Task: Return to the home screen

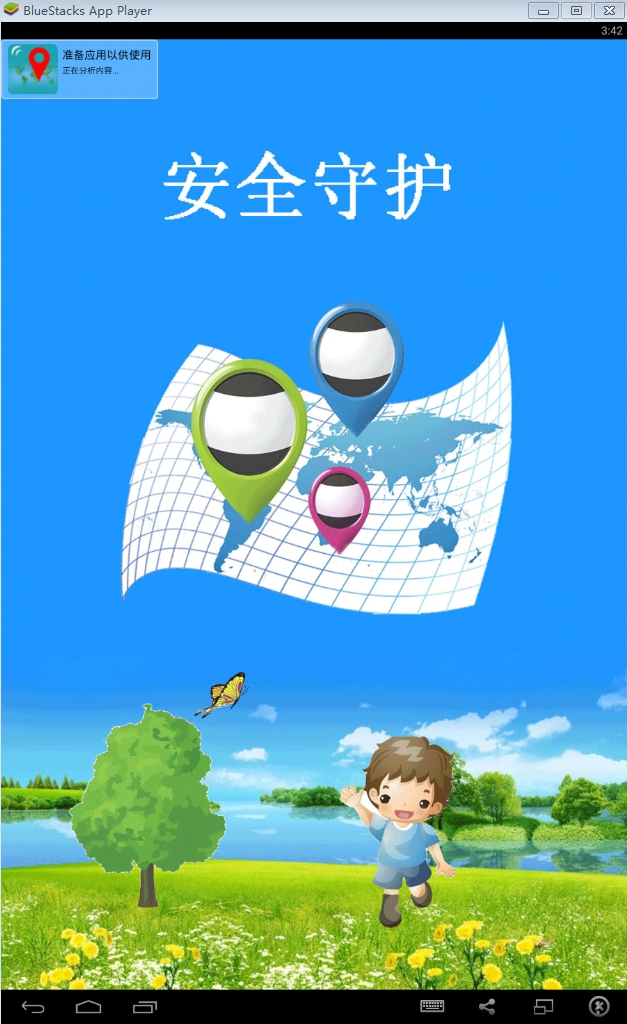Action: point(89,1006)
